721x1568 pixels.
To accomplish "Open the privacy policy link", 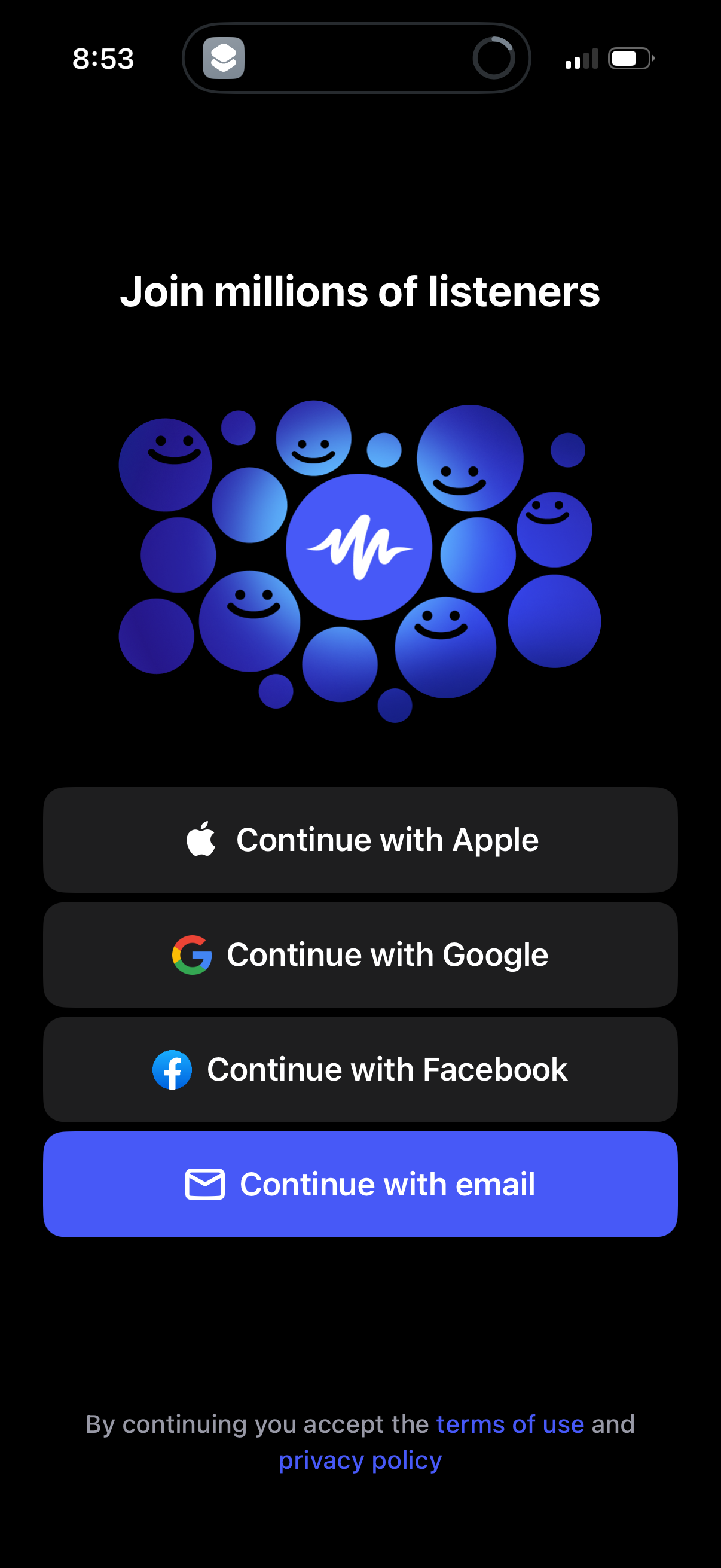I will [359, 1459].
